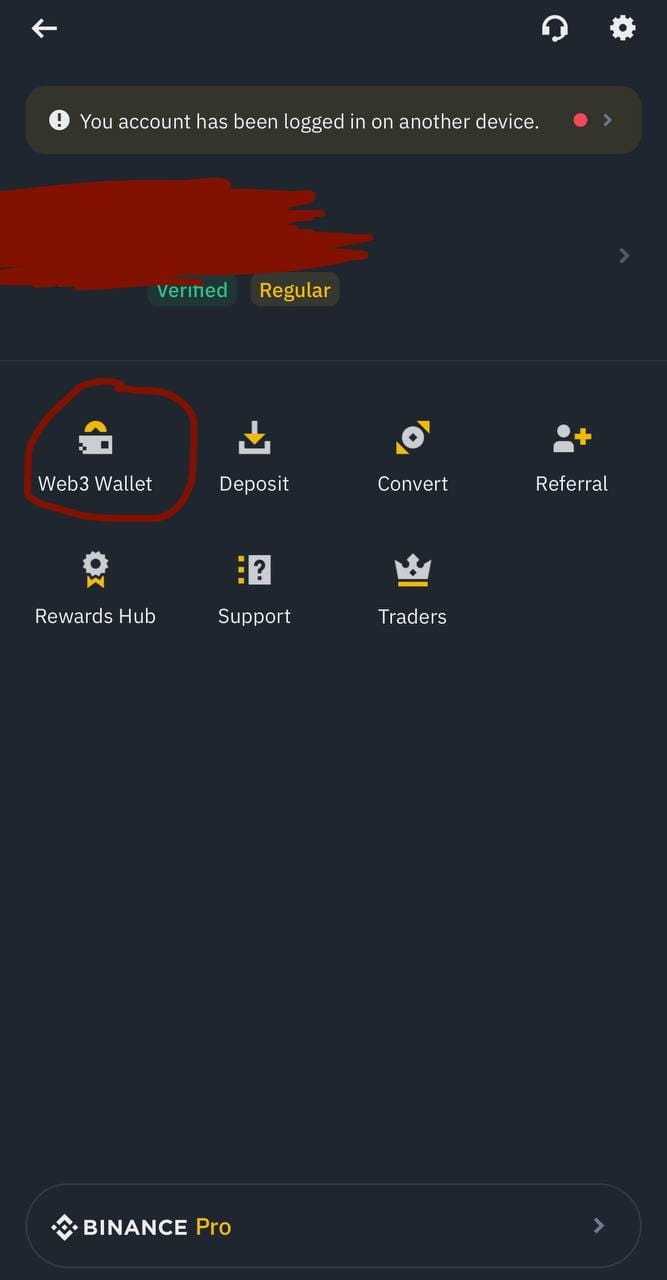This screenshot has width=667, height=1280.
Task: Open settings gear icon
Action: [x=622, y=28]
